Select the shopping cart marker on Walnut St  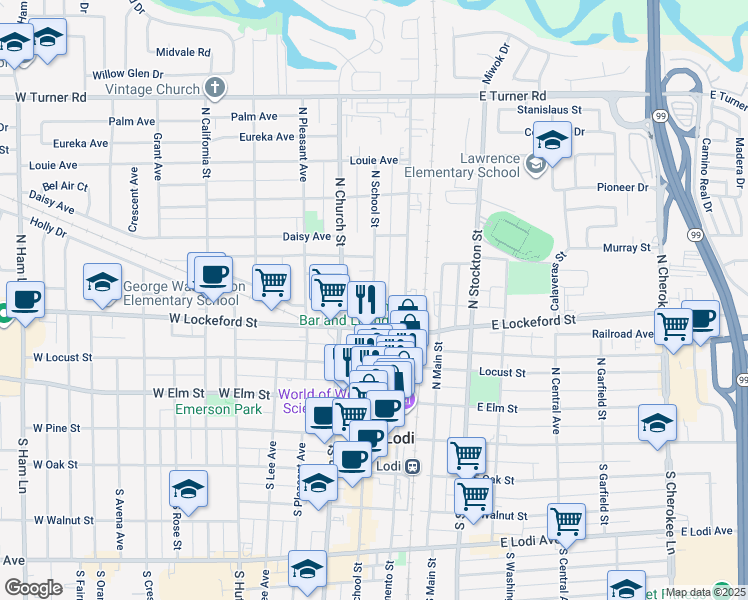(473, 496)
